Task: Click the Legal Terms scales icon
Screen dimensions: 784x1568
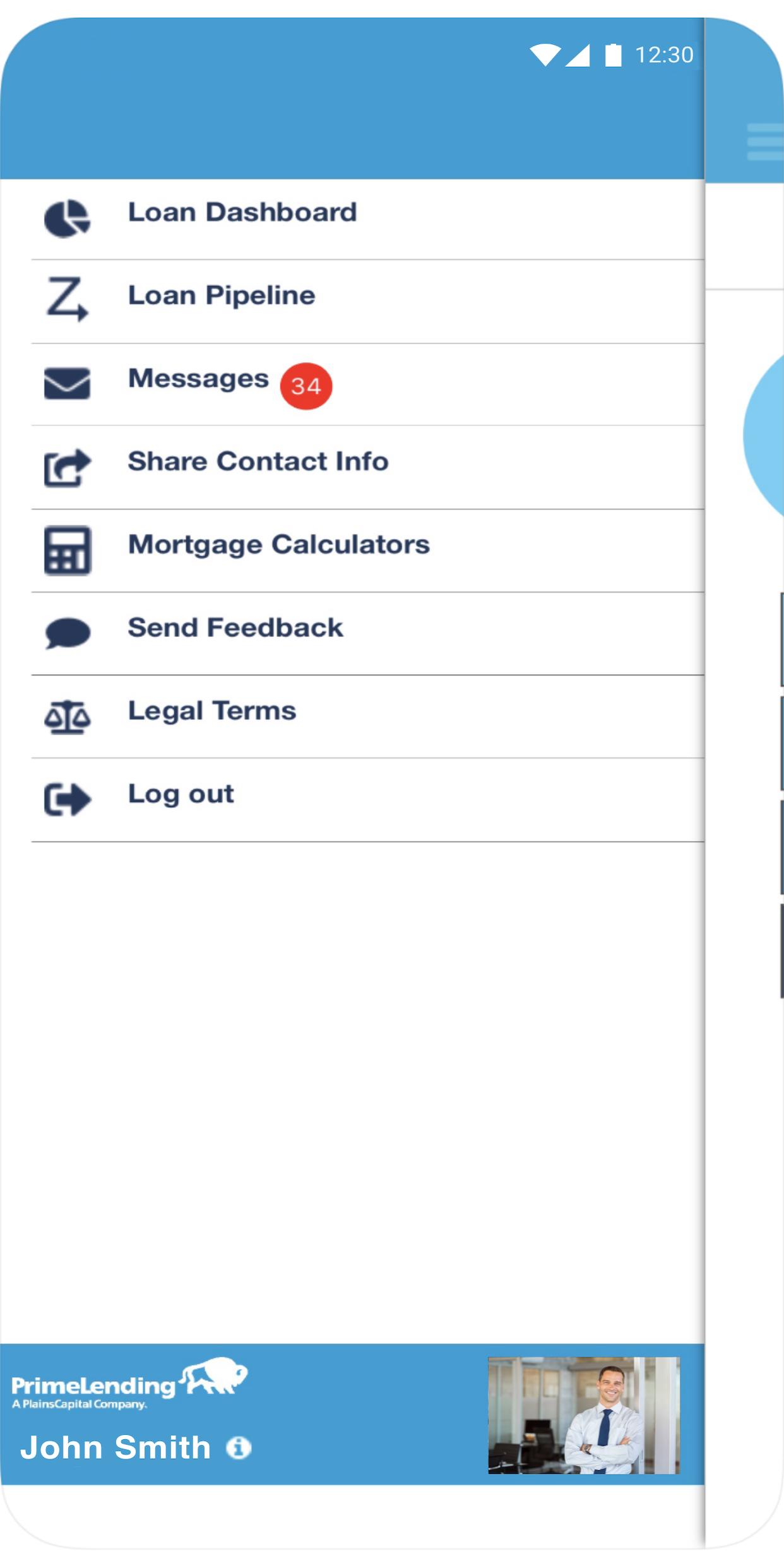Action: click(x=66, y=715)
